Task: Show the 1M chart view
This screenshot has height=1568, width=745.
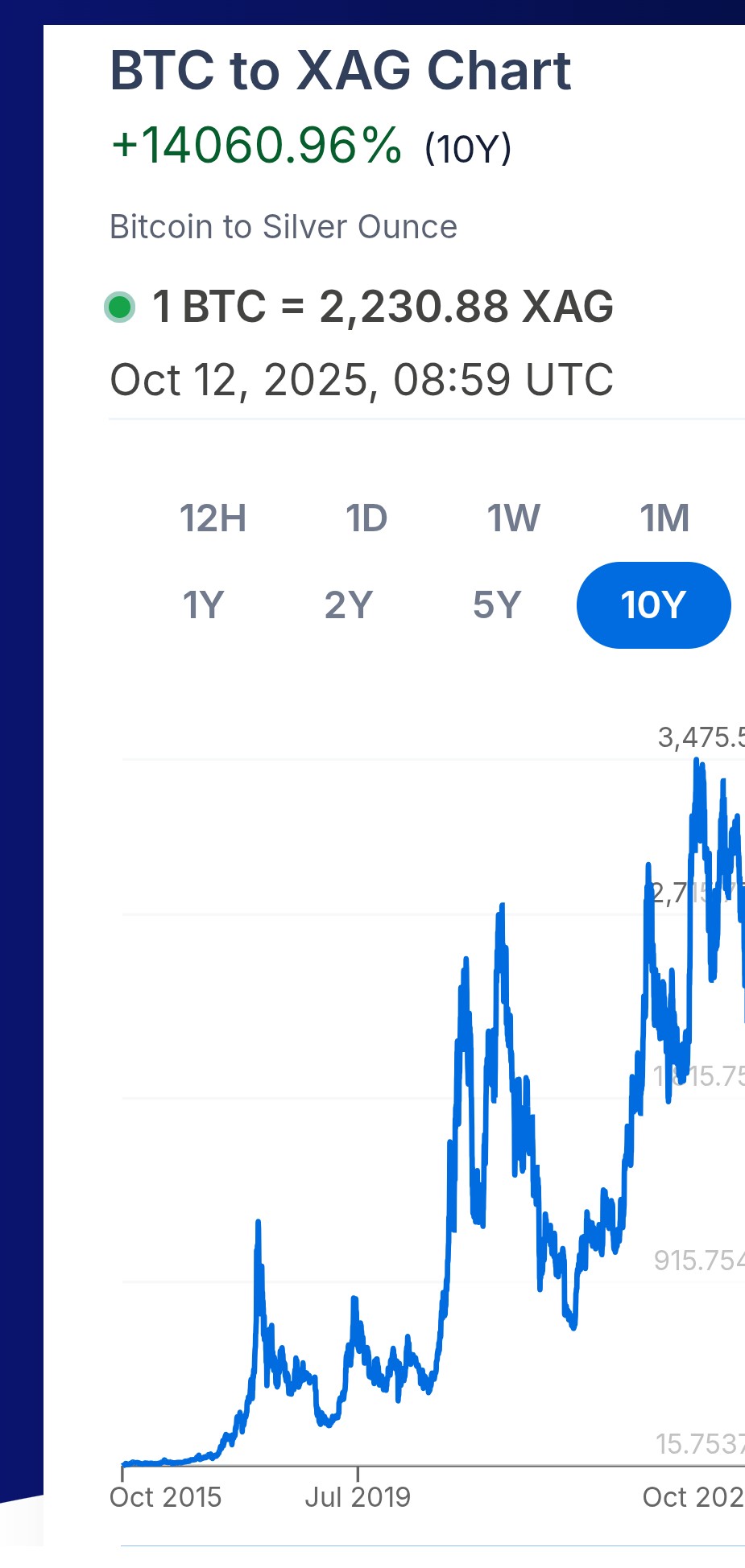Action: click(664, 518)
